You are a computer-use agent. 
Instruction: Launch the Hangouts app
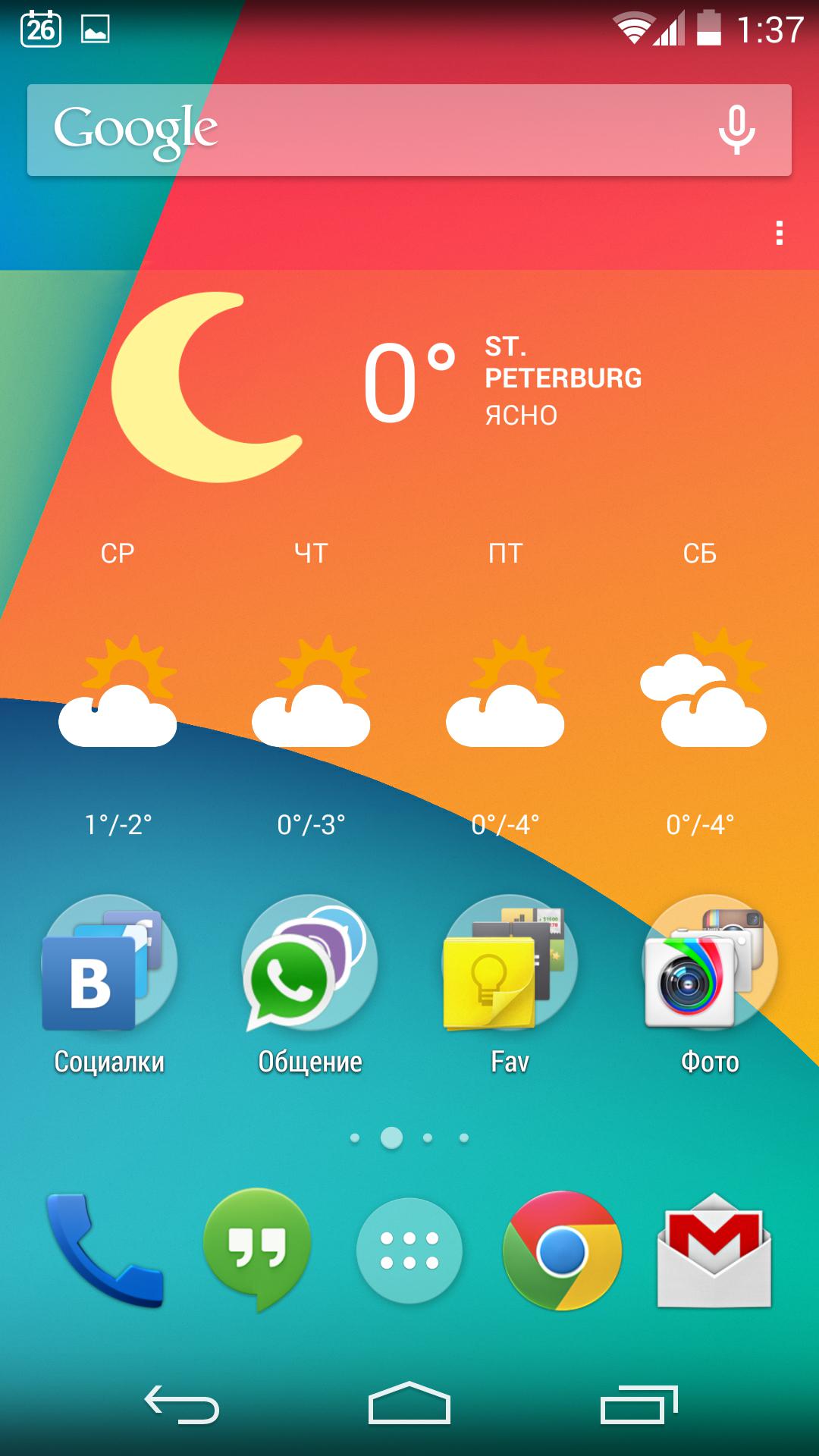pyautogui.click(x=257, y=1248)
